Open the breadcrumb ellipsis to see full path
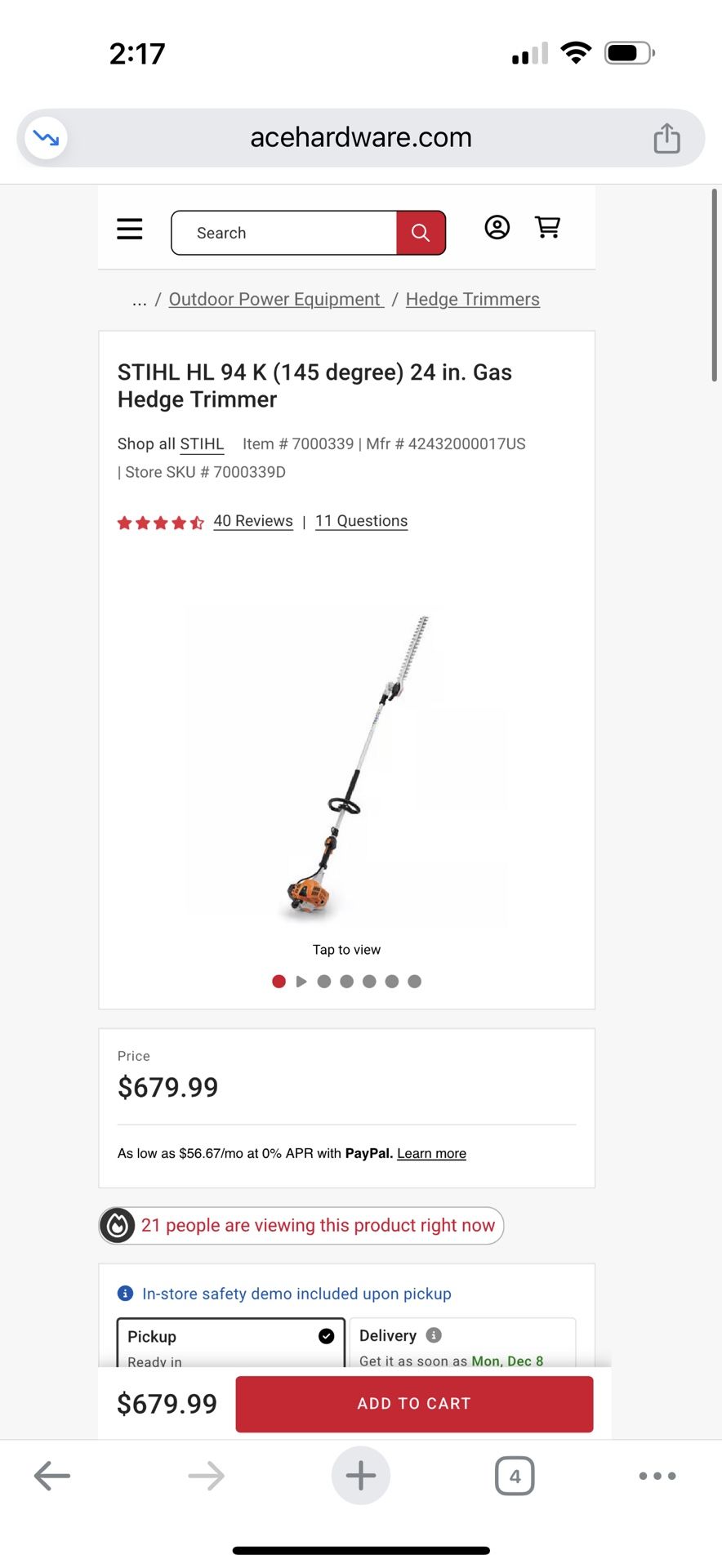The width and height of the screenshot is (722, 1568). [x=139, y=299]
